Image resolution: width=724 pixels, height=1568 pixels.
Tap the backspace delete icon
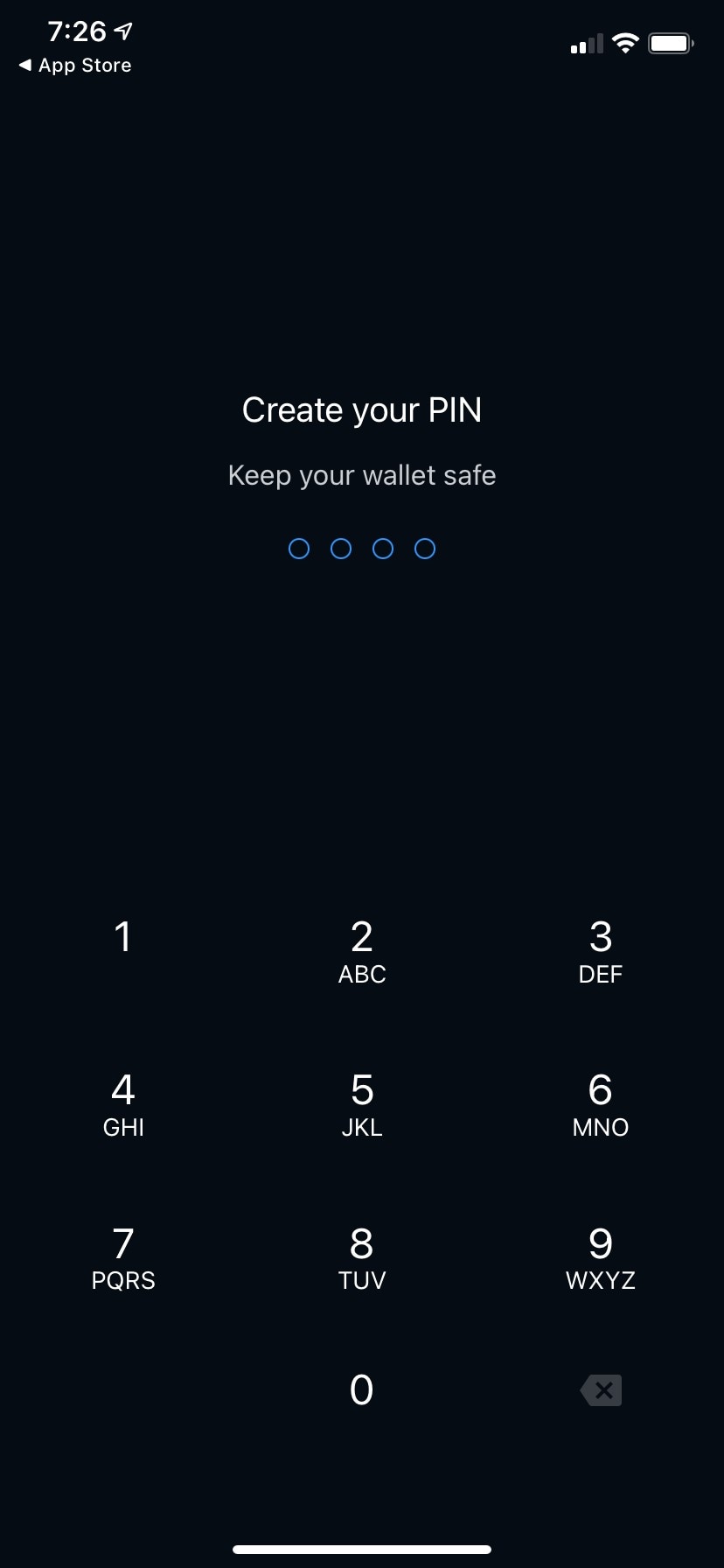pyautogui.click(x=600, y=1389)
